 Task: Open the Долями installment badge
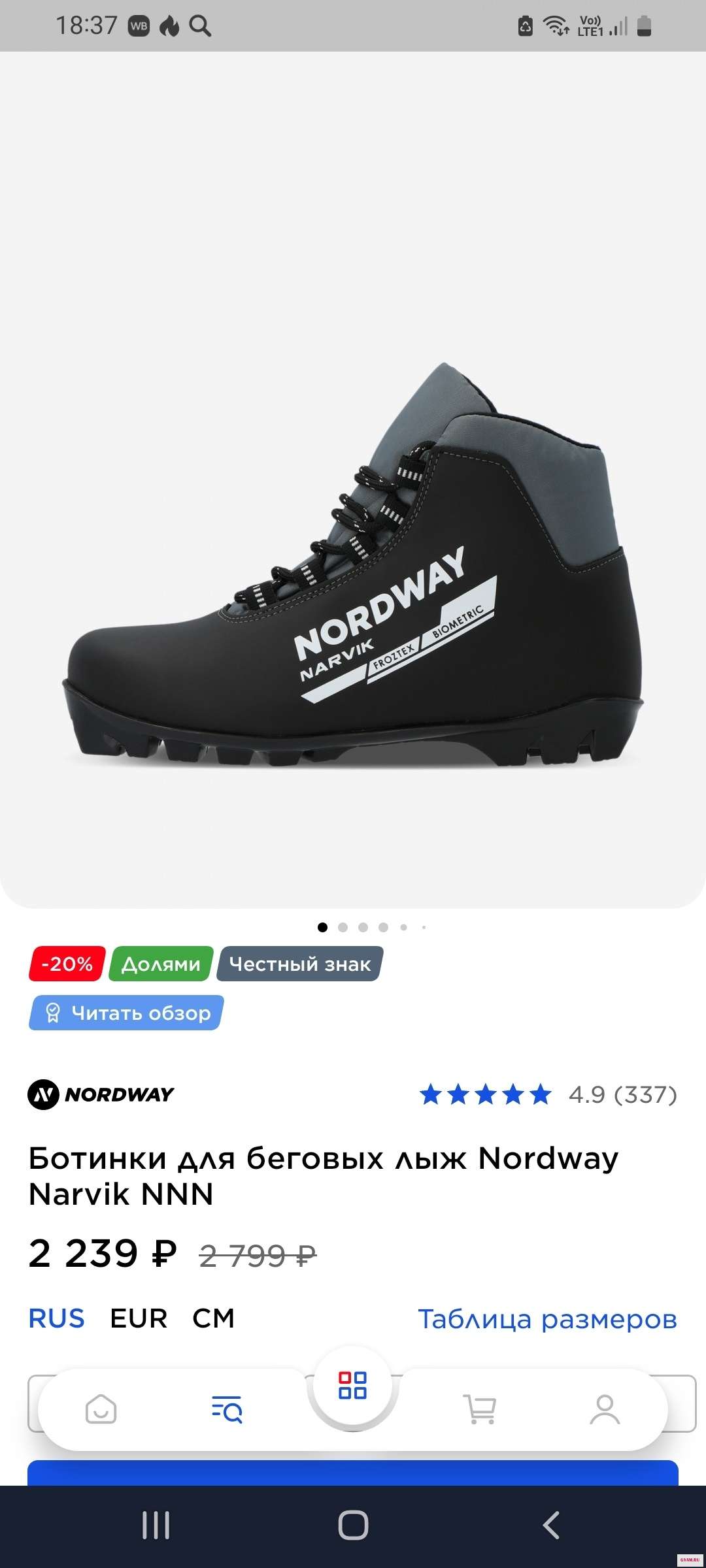coord(161,964)
